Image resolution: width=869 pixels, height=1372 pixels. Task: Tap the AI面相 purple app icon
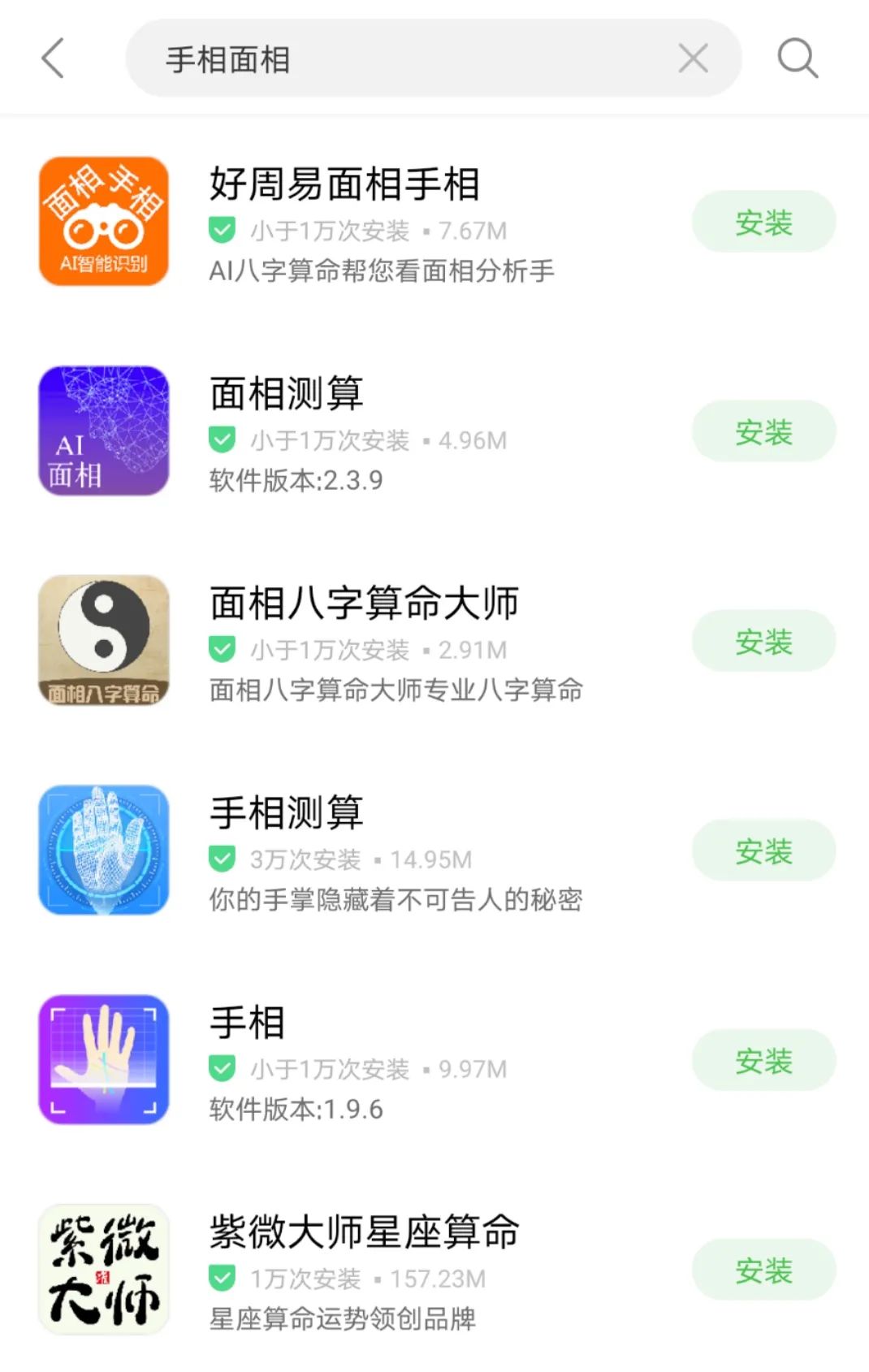[x=103, y=431]
